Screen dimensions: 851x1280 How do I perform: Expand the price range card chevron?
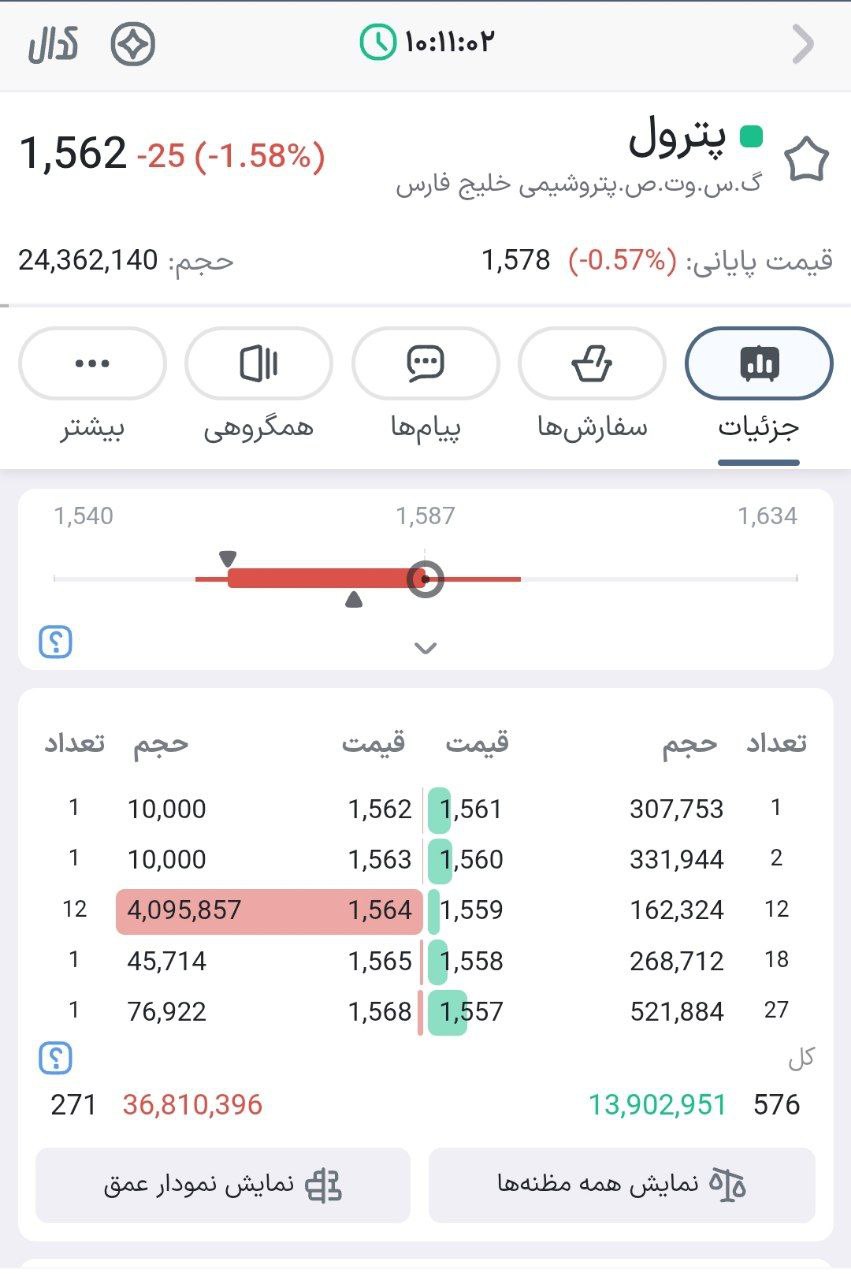[x=426, y=648]
